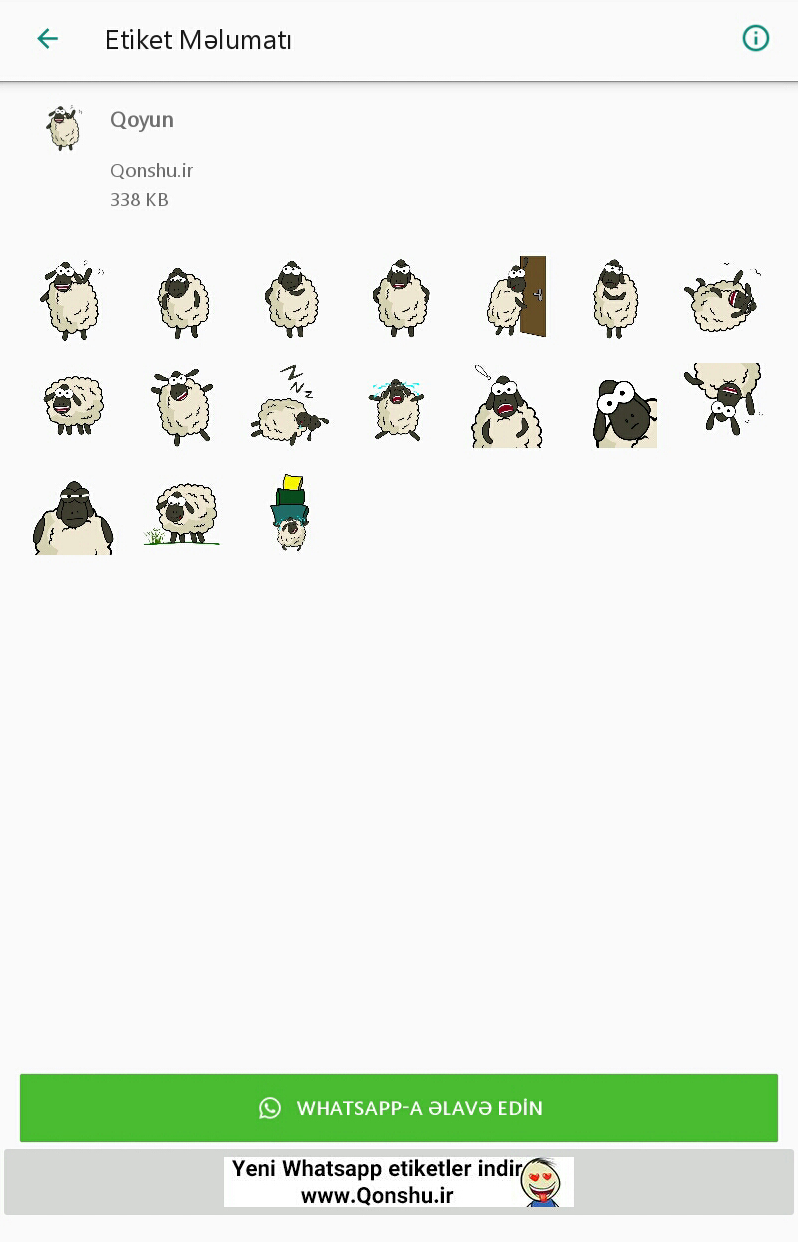
Task: Preview the sheep eating grass sticker
Action: (181, 514)
